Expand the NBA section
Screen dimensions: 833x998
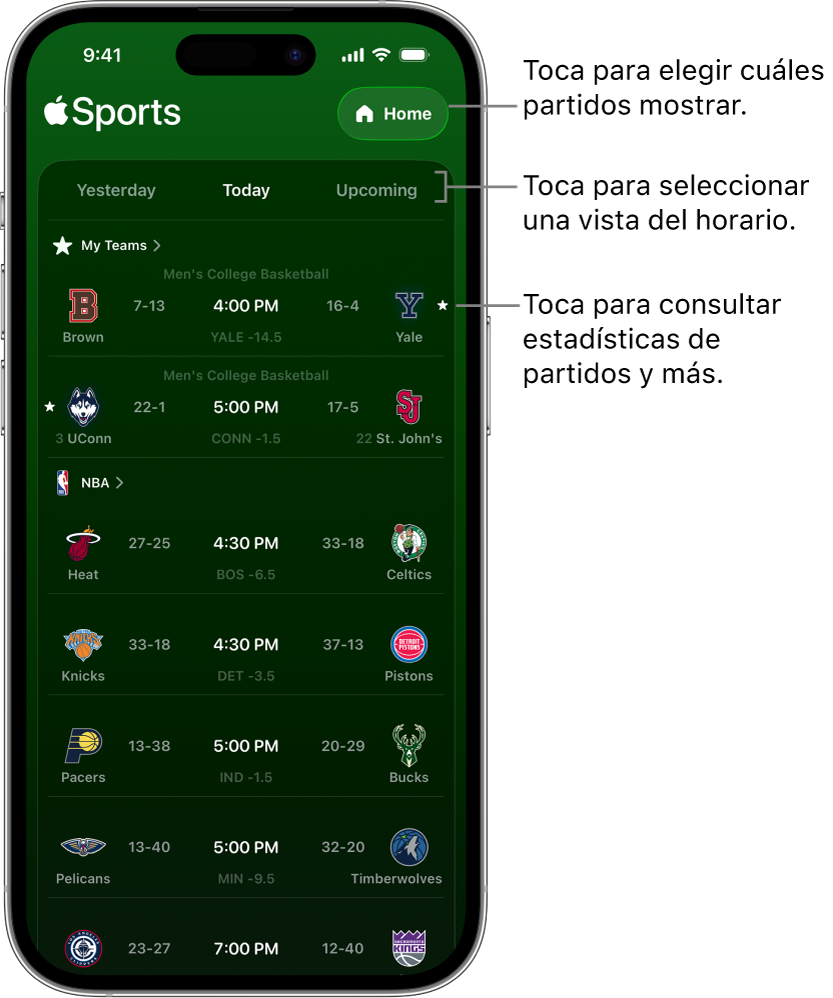click(x=96, y=482)
